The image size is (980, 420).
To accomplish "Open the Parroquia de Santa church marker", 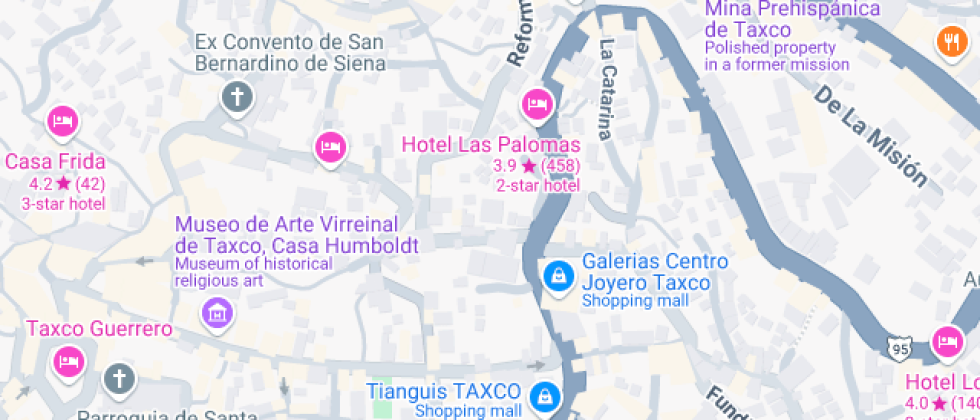I will (x=119, y=379).
